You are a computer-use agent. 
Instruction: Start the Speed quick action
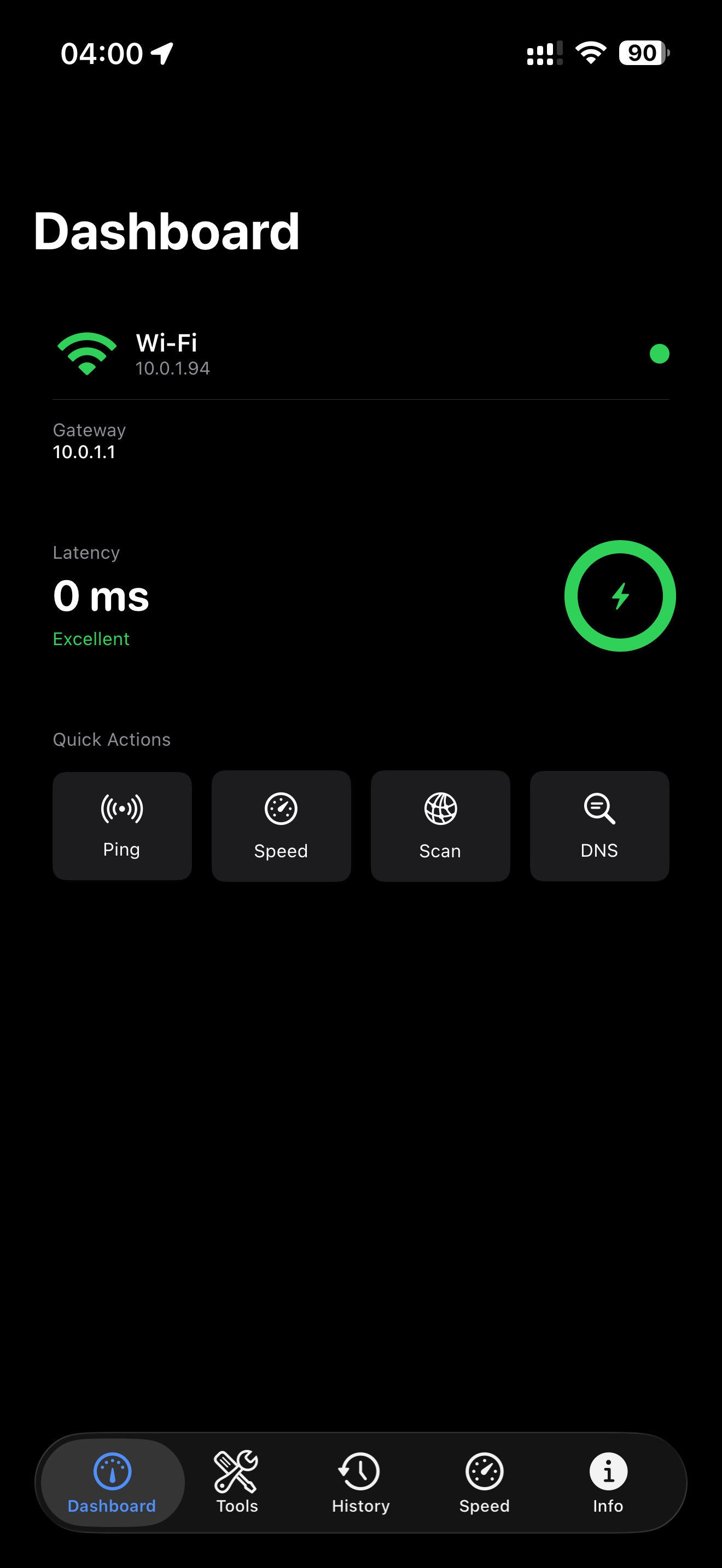(x=281, y=826)
